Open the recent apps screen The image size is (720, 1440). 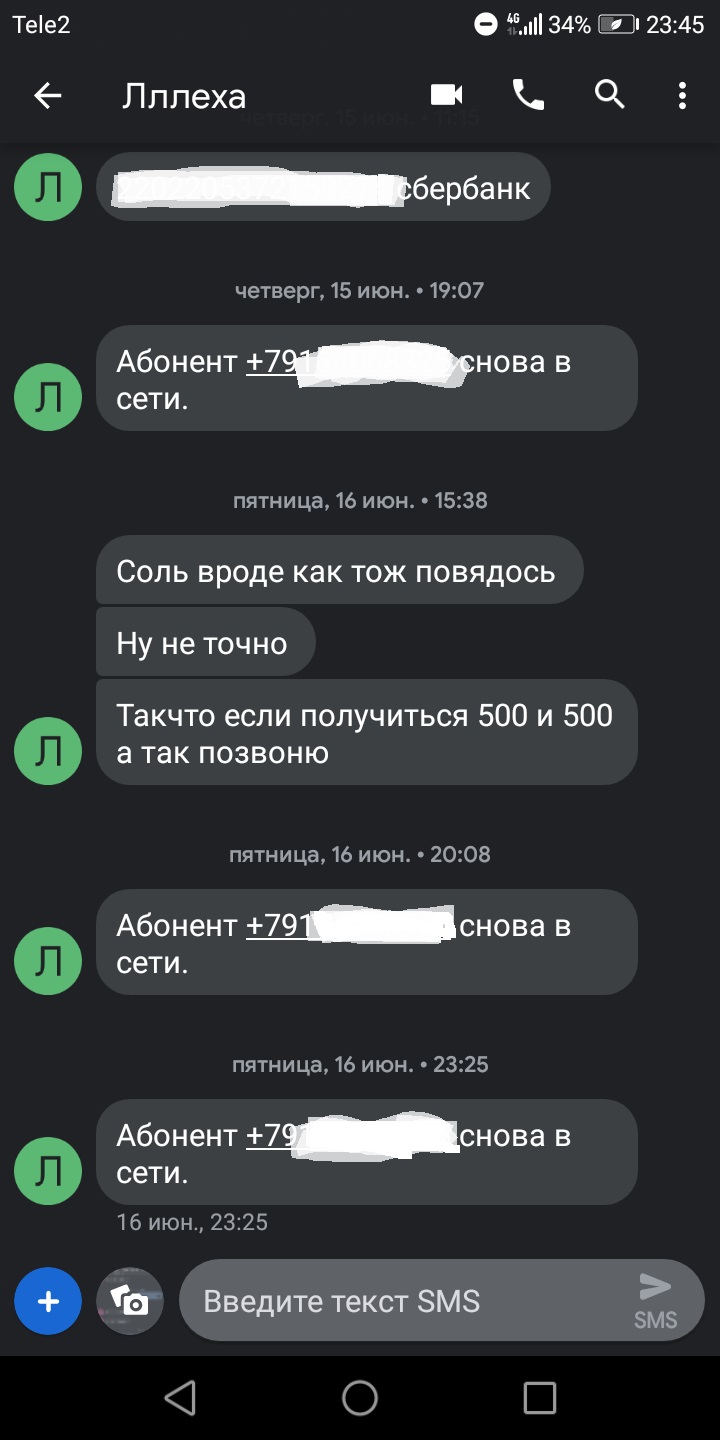[x=539, y=1398]
